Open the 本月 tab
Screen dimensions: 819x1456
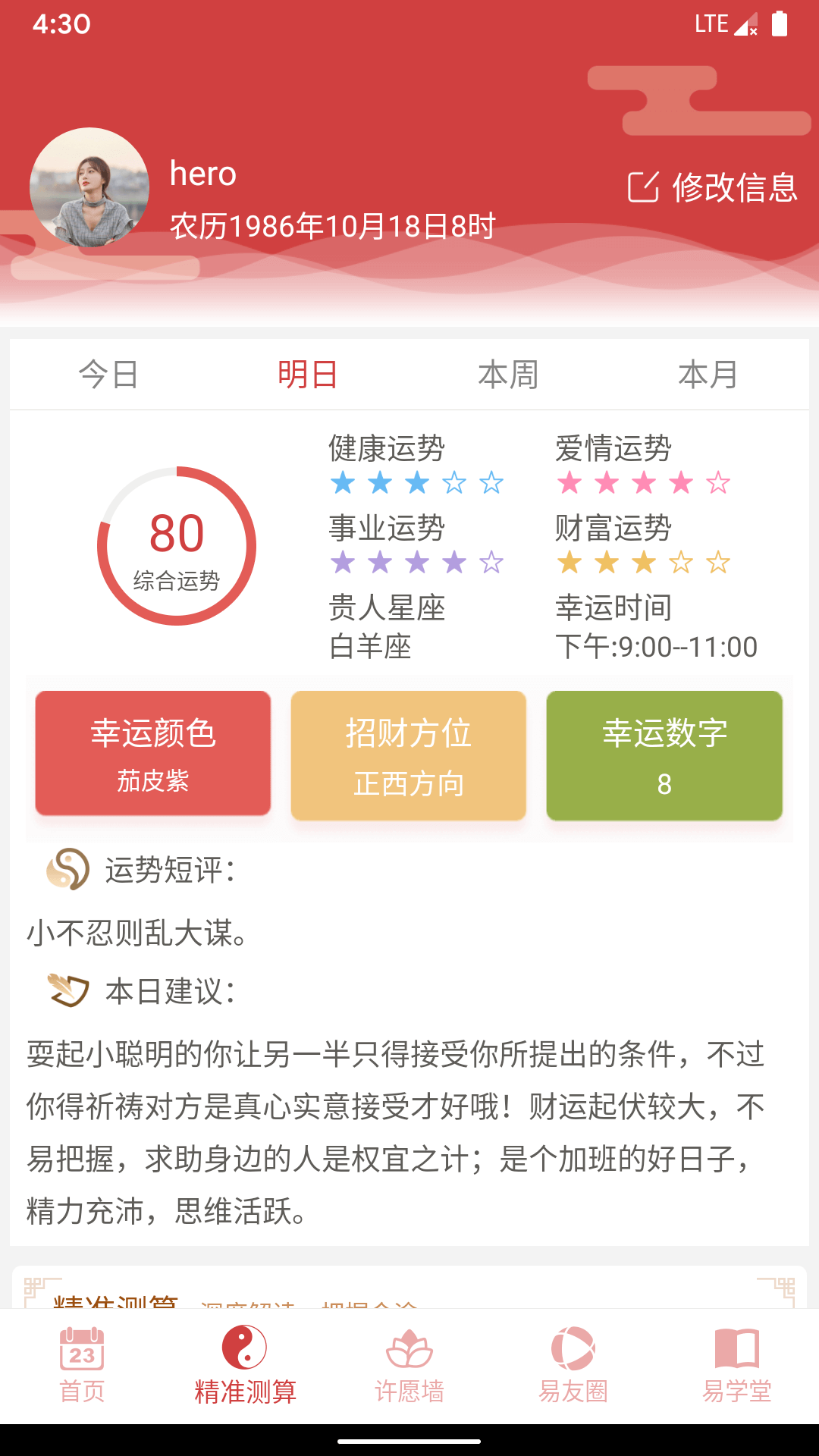point(711,374)
